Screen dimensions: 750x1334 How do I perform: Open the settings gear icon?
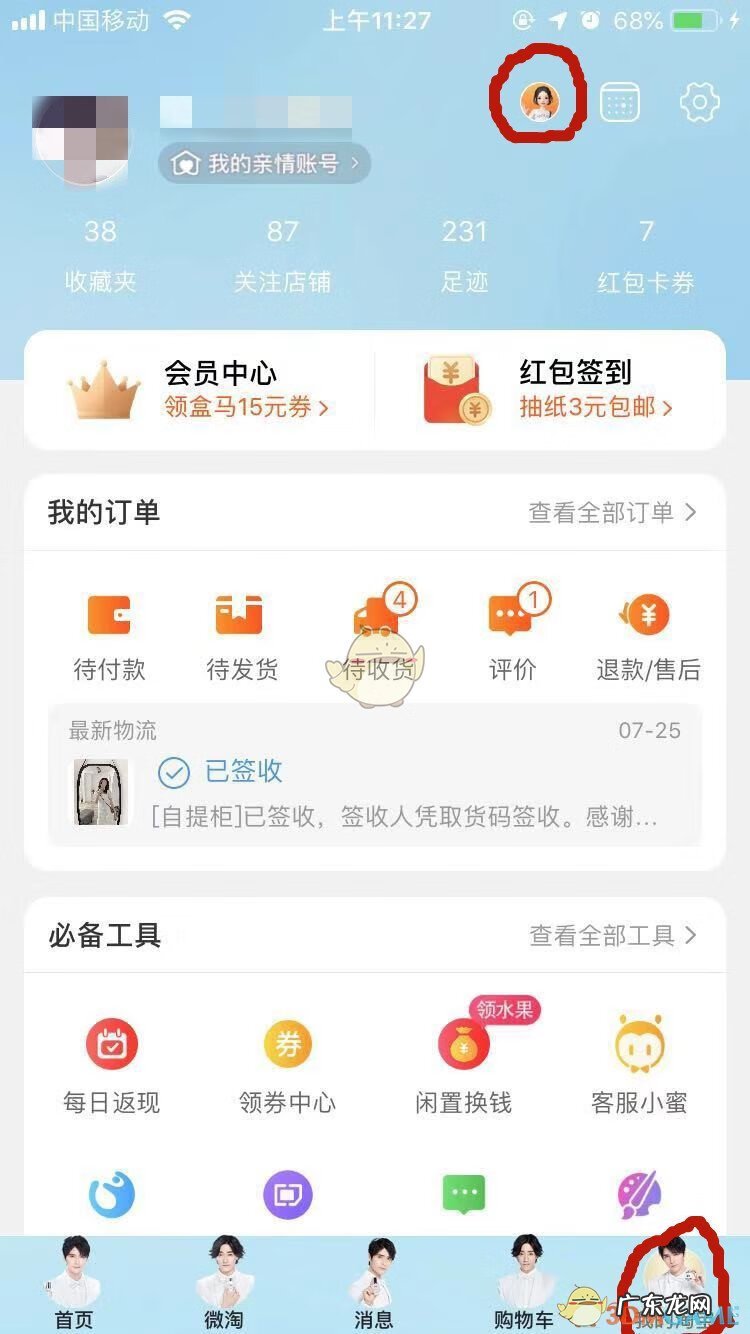tap(699, 102)
